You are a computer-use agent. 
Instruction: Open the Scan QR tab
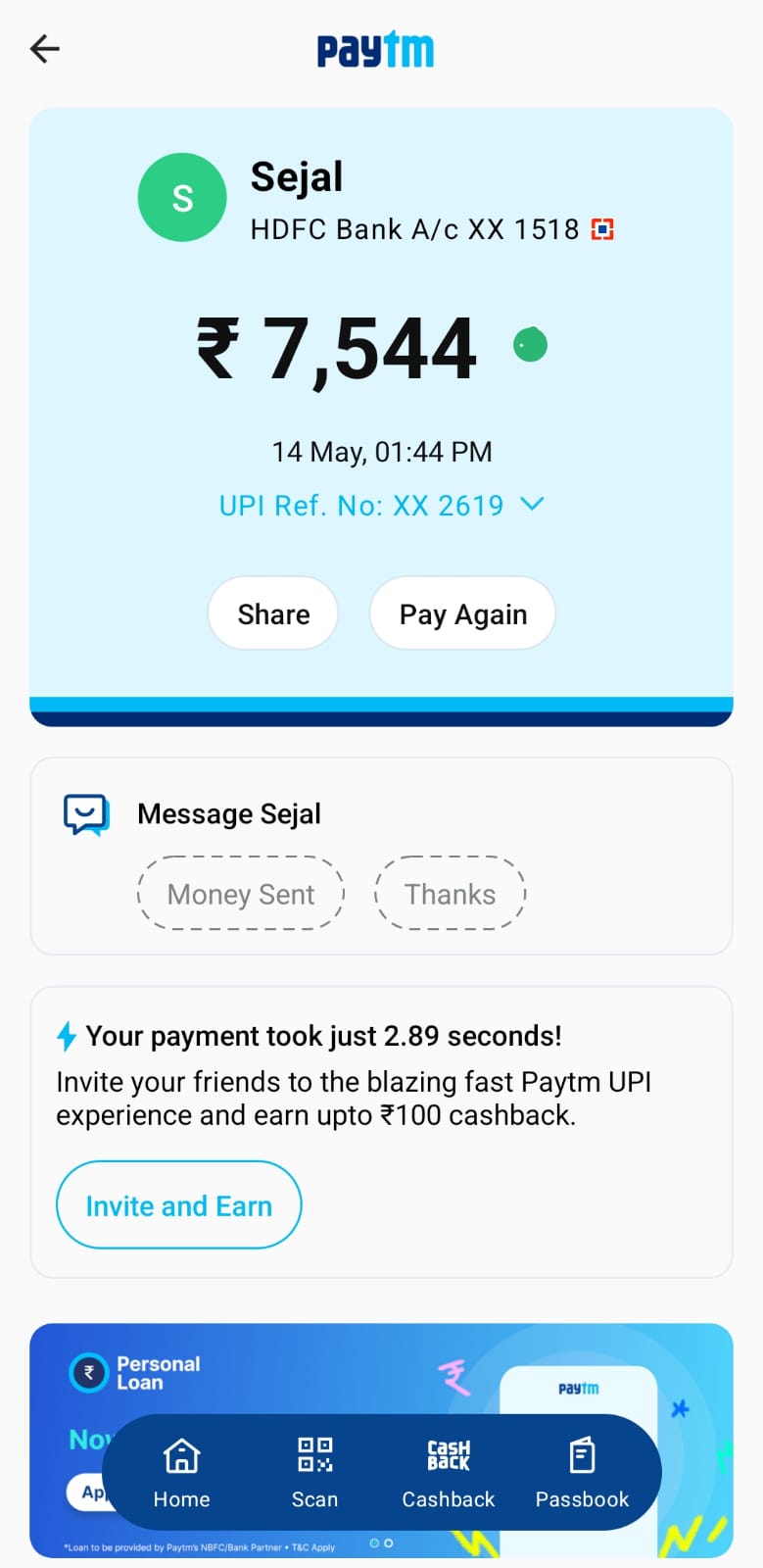coord(314,1472)
